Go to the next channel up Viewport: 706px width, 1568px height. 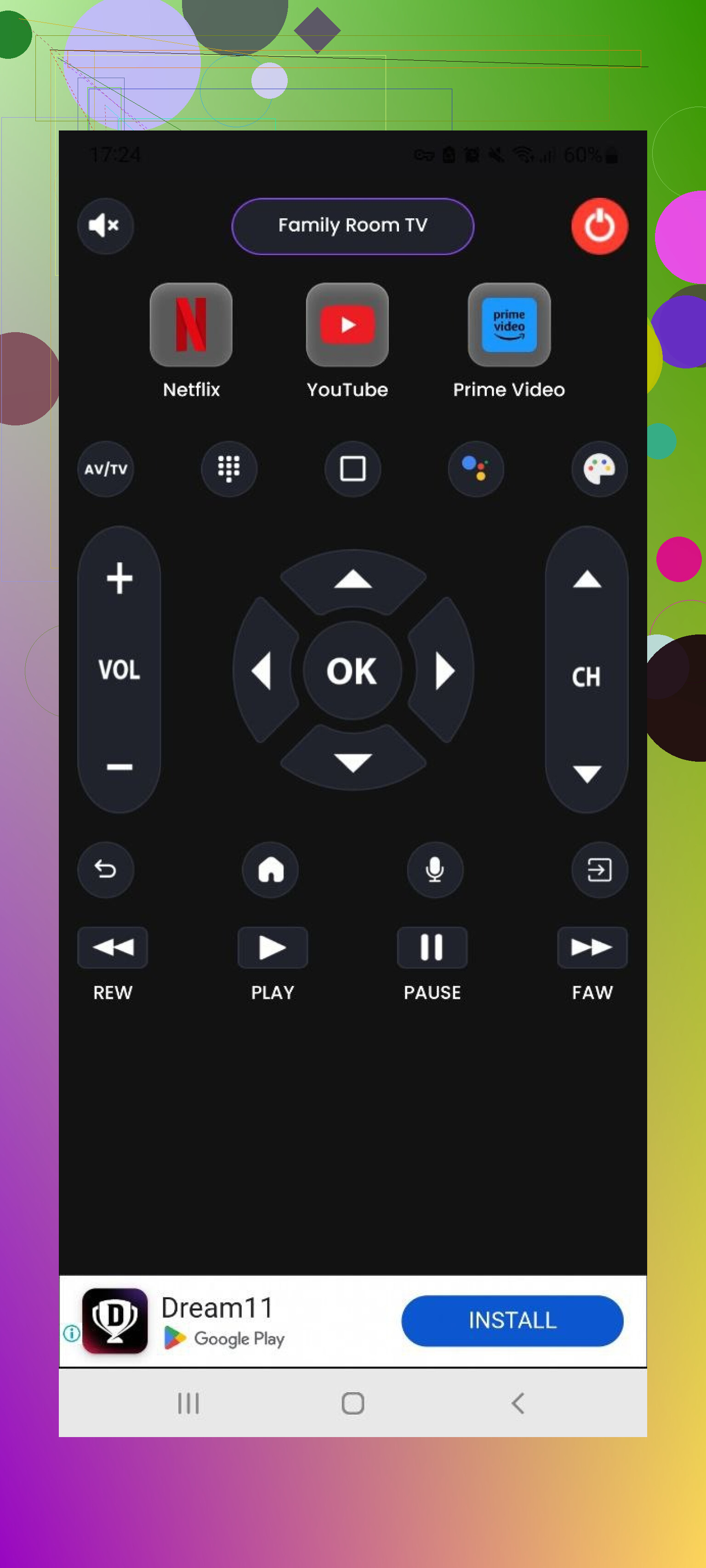pos(586,579)
